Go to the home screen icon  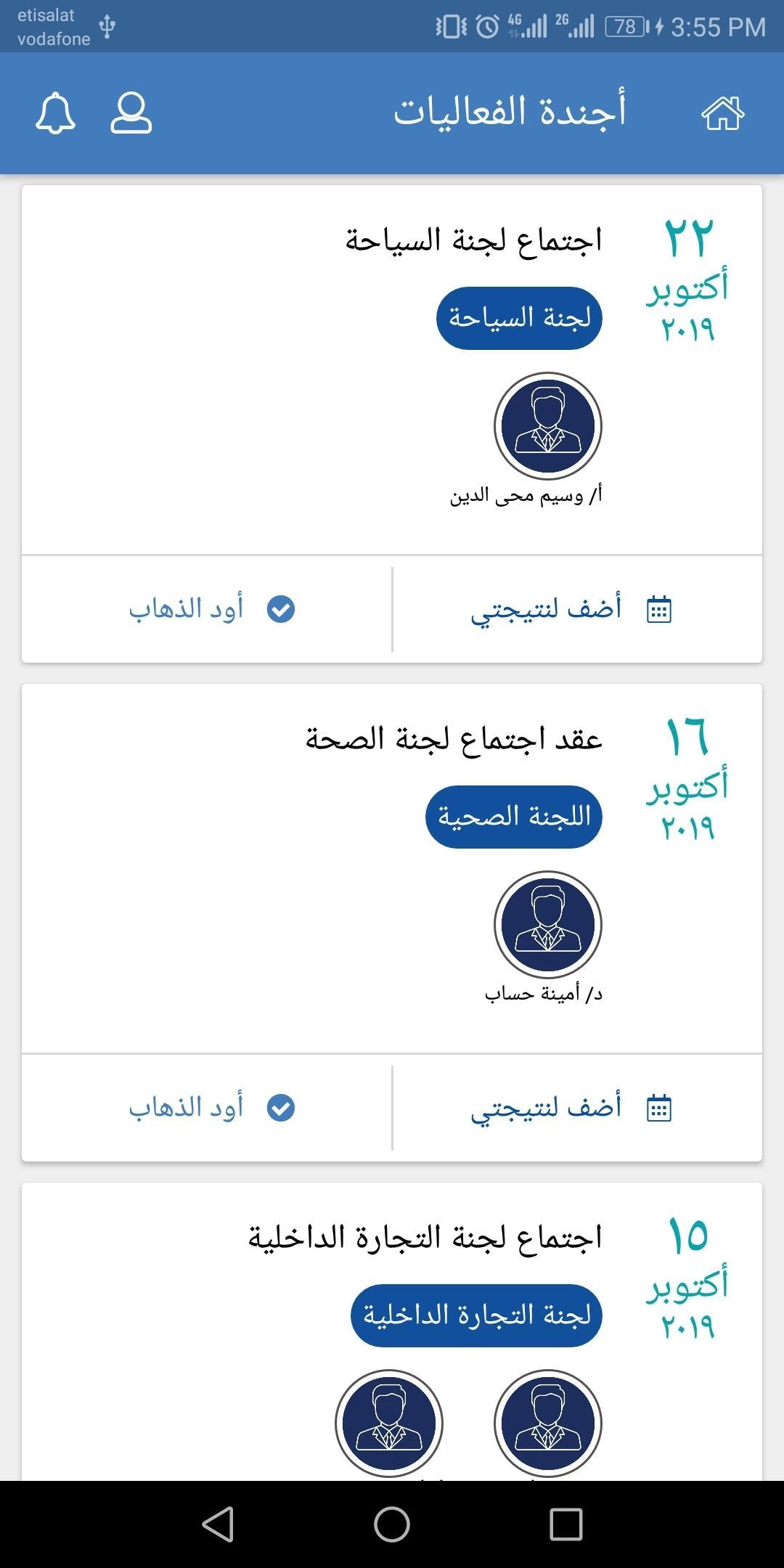pos(722,113)
